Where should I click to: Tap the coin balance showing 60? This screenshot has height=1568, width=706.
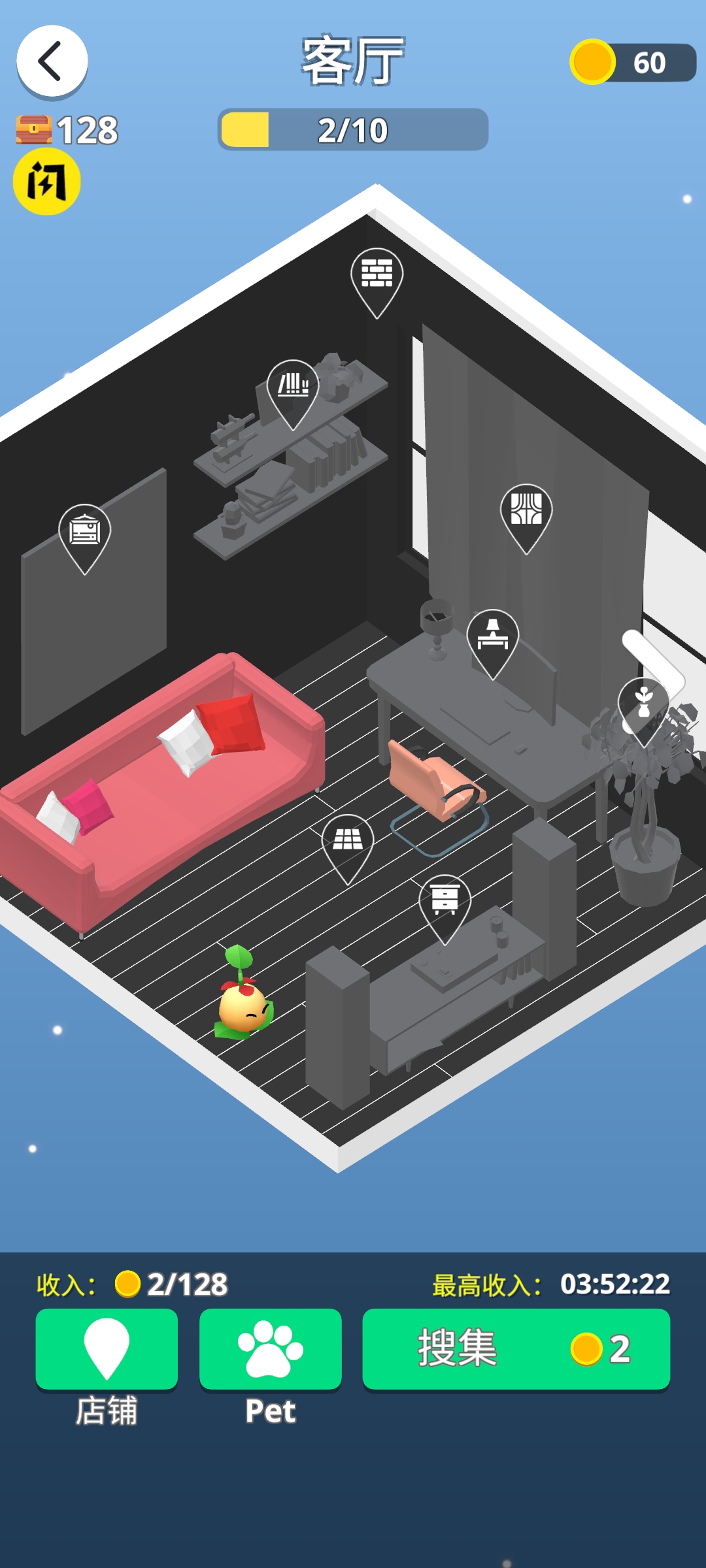pyautogui.click(x=633, y=63)
